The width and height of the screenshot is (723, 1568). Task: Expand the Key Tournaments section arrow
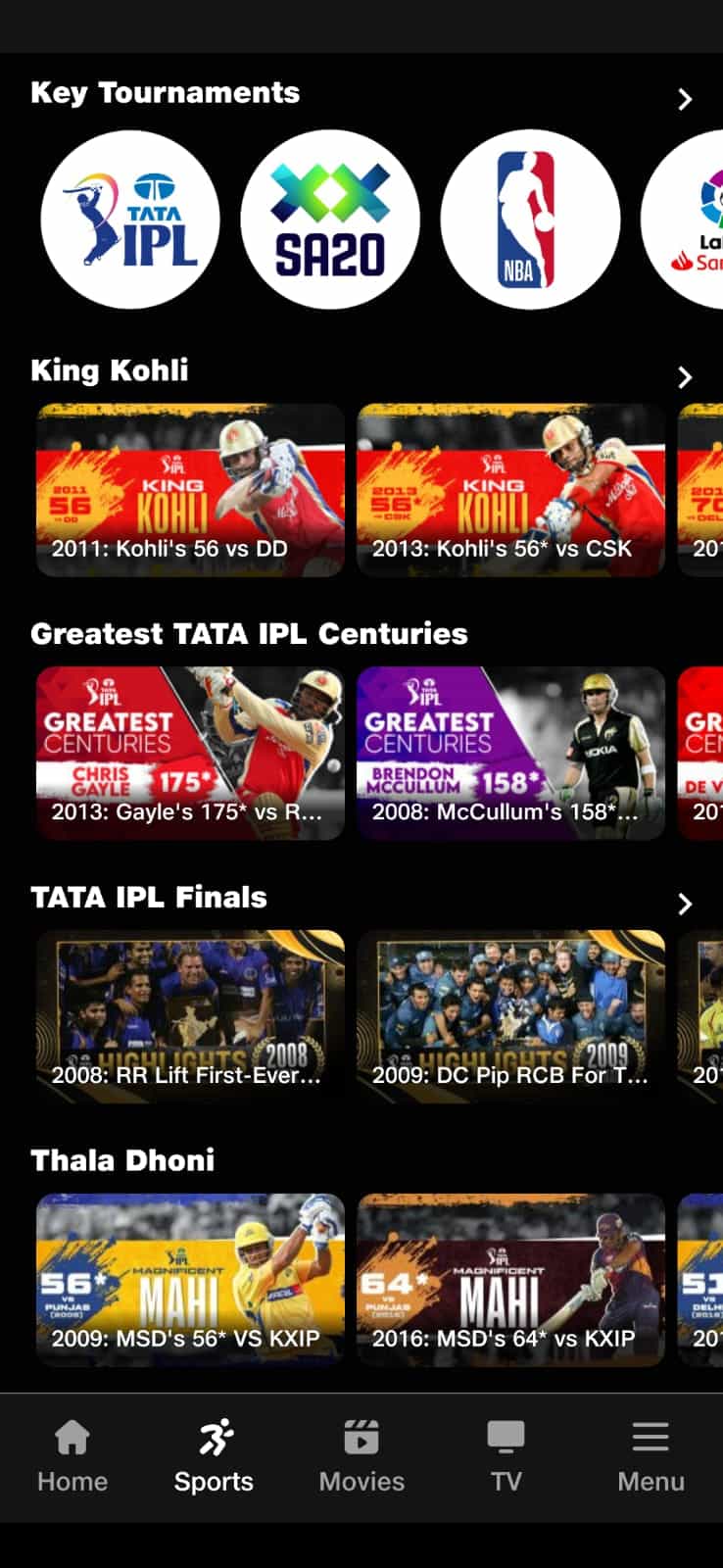point(685,99)
